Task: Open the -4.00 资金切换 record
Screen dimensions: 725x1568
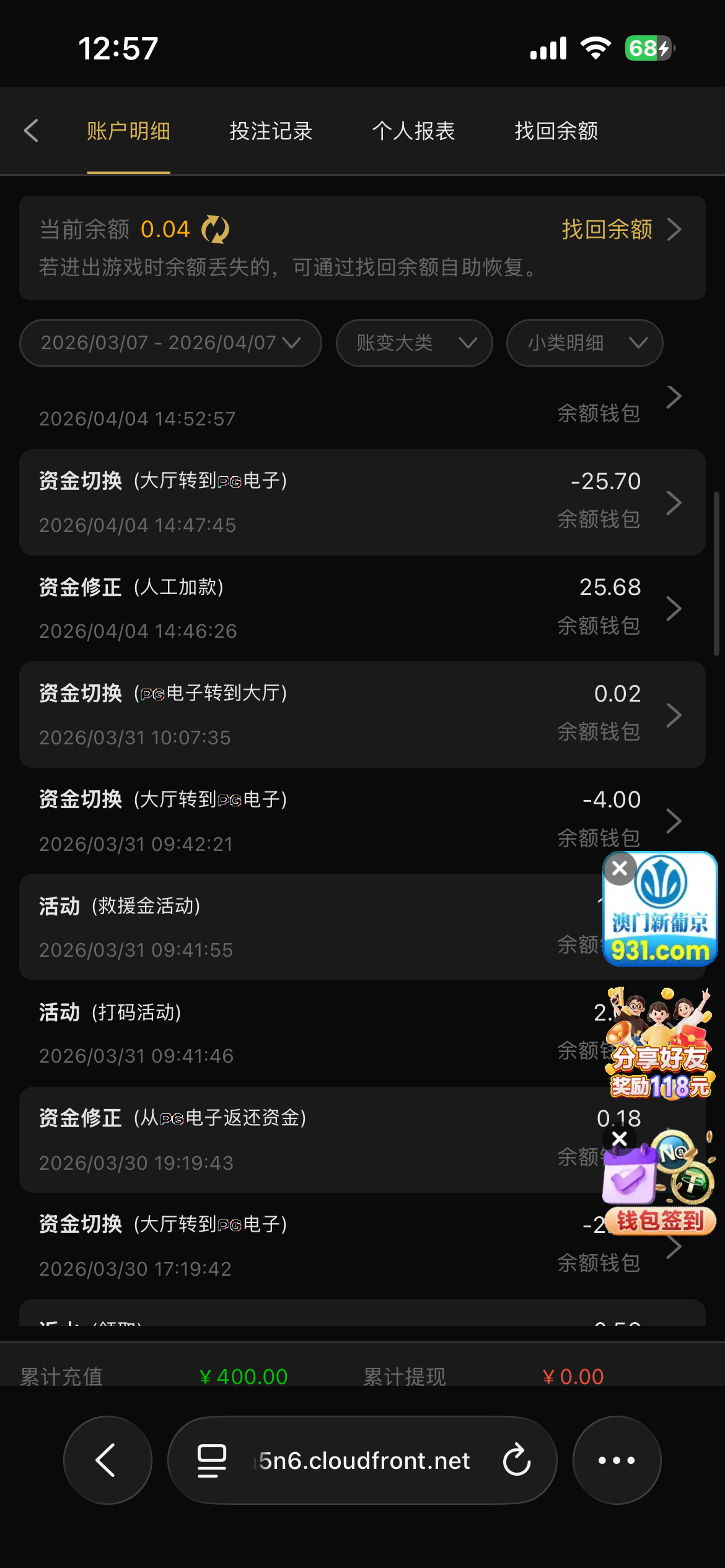Action: click(362, 821)
